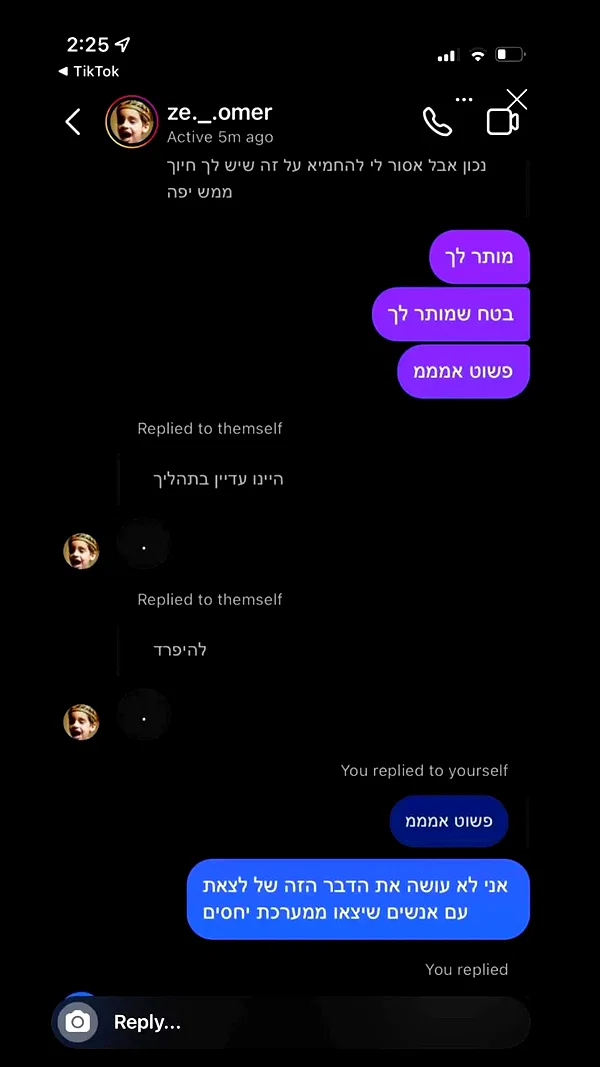
Task: Open the quoted message להיפרד
Action: coord(180,650)
